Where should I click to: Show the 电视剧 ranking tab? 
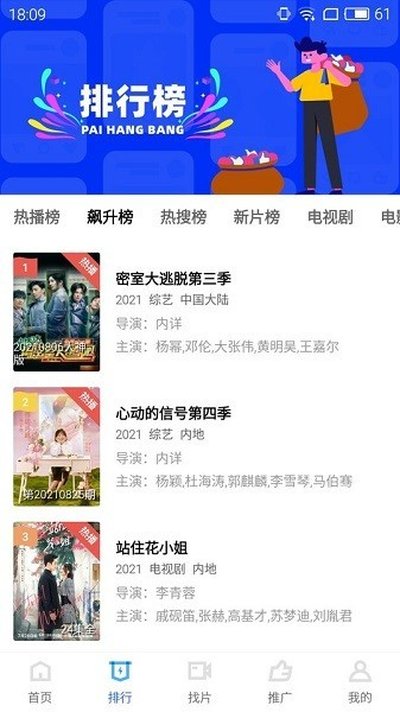(x=330, y=217)
